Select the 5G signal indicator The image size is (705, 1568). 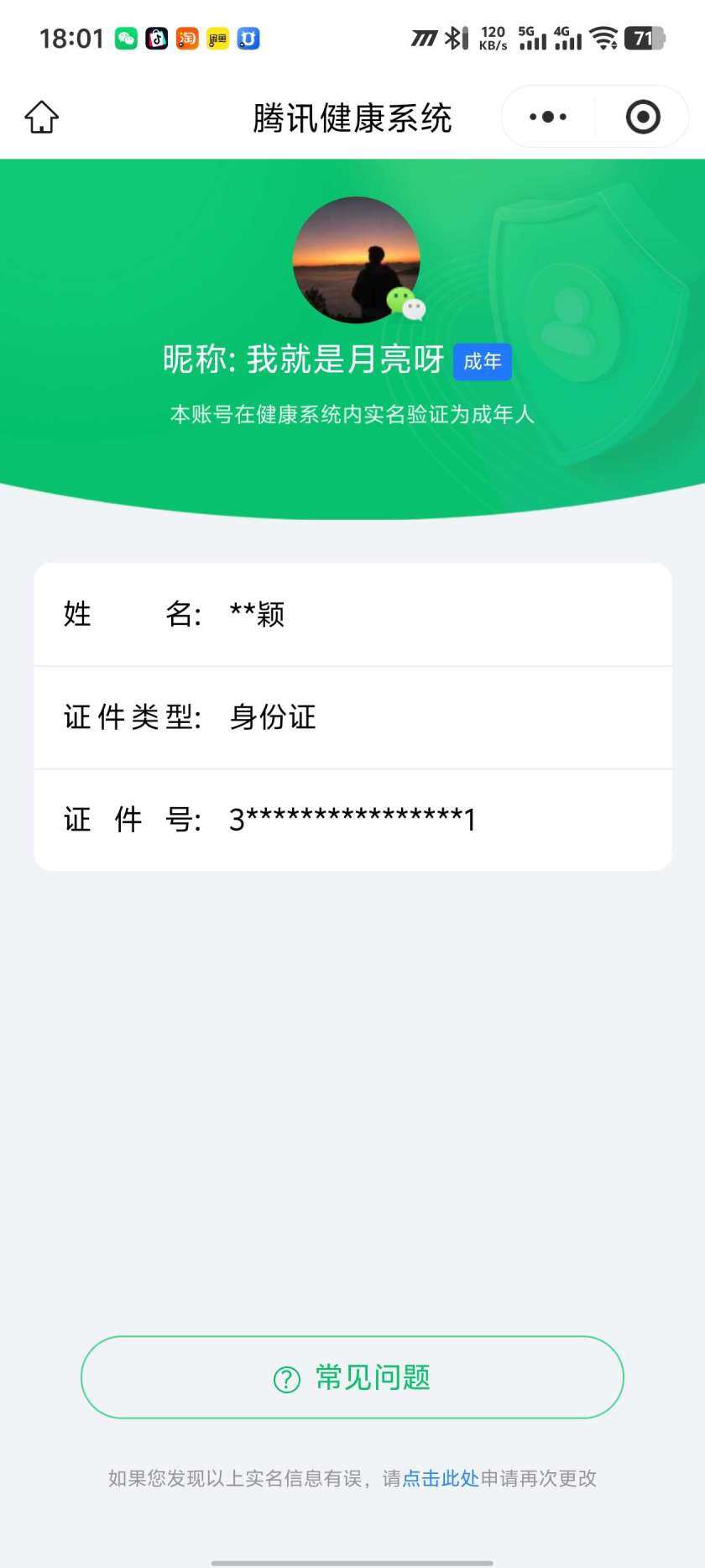pyautogui.click(x=530, y=38)
